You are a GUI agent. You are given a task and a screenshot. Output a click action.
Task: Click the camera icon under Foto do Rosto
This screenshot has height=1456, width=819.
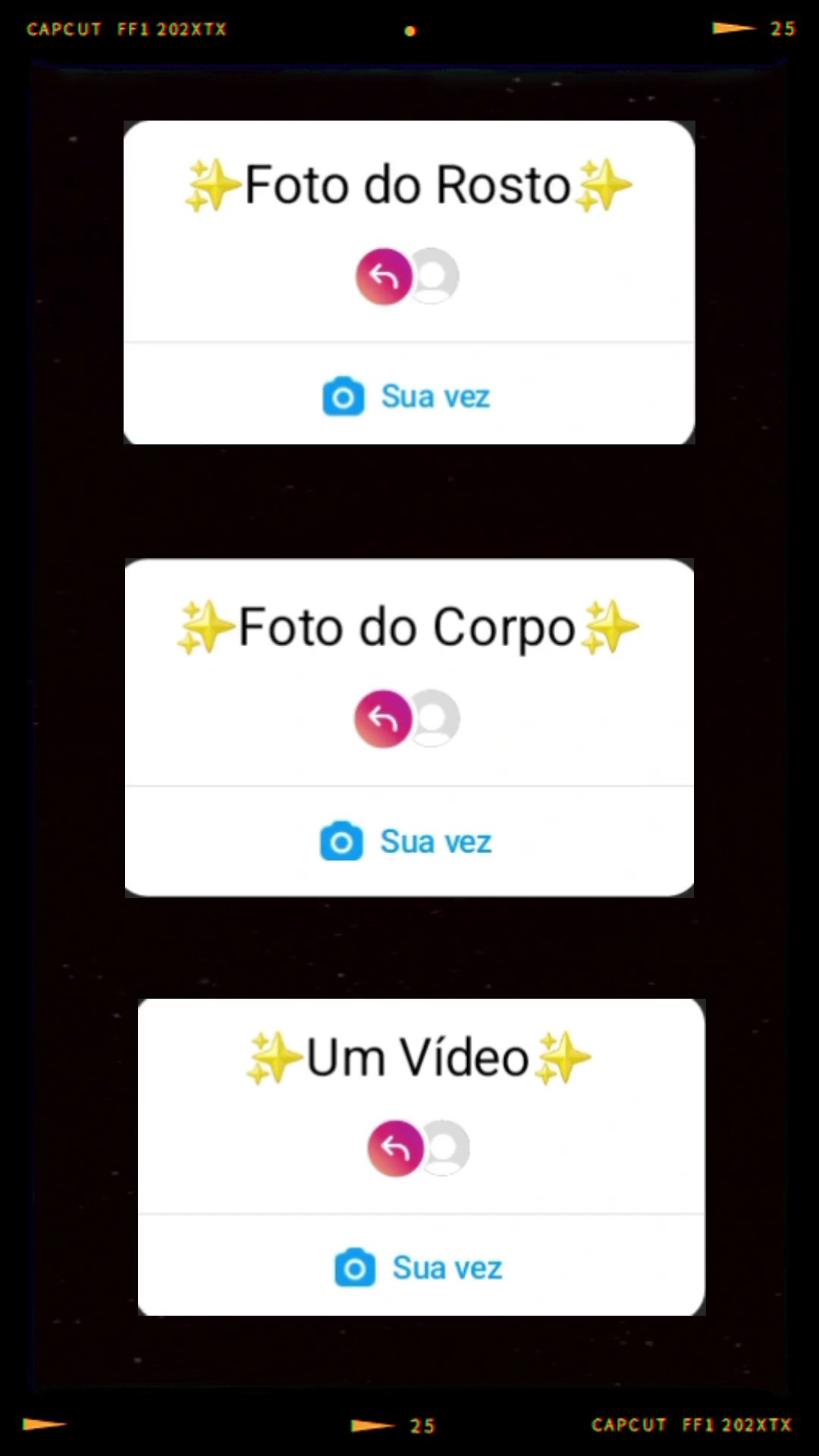click(344, 396)
